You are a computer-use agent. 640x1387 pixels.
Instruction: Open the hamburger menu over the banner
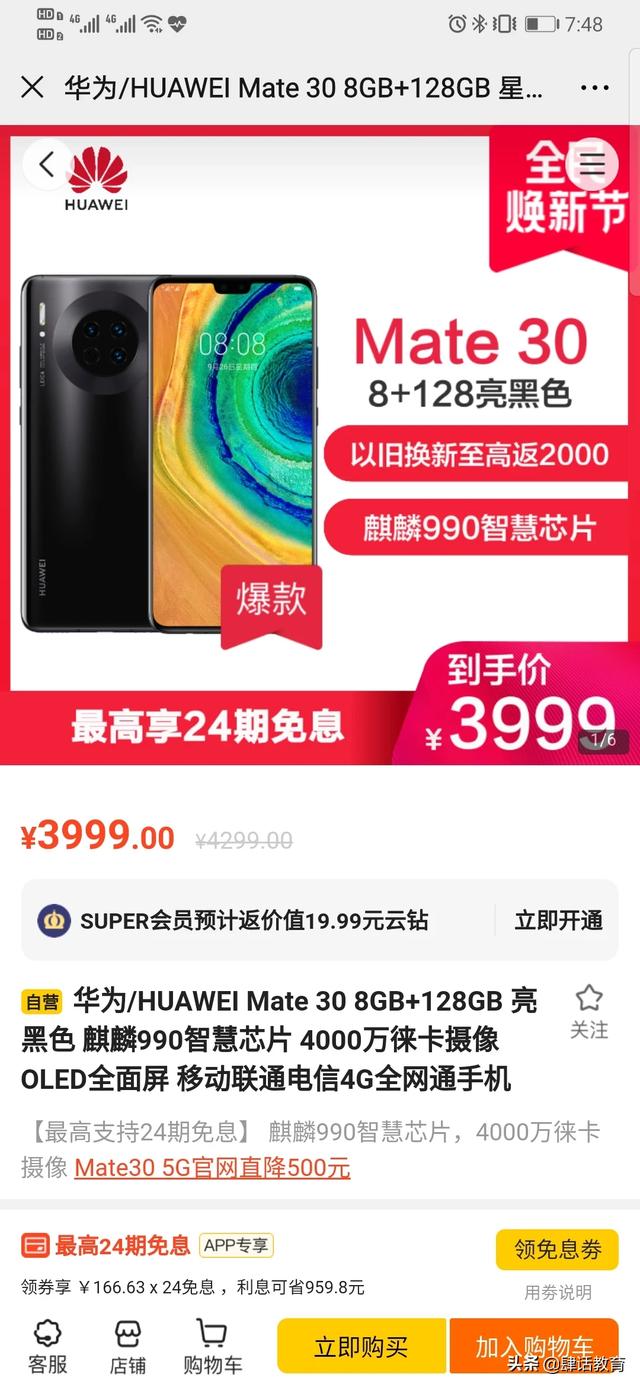593,165
